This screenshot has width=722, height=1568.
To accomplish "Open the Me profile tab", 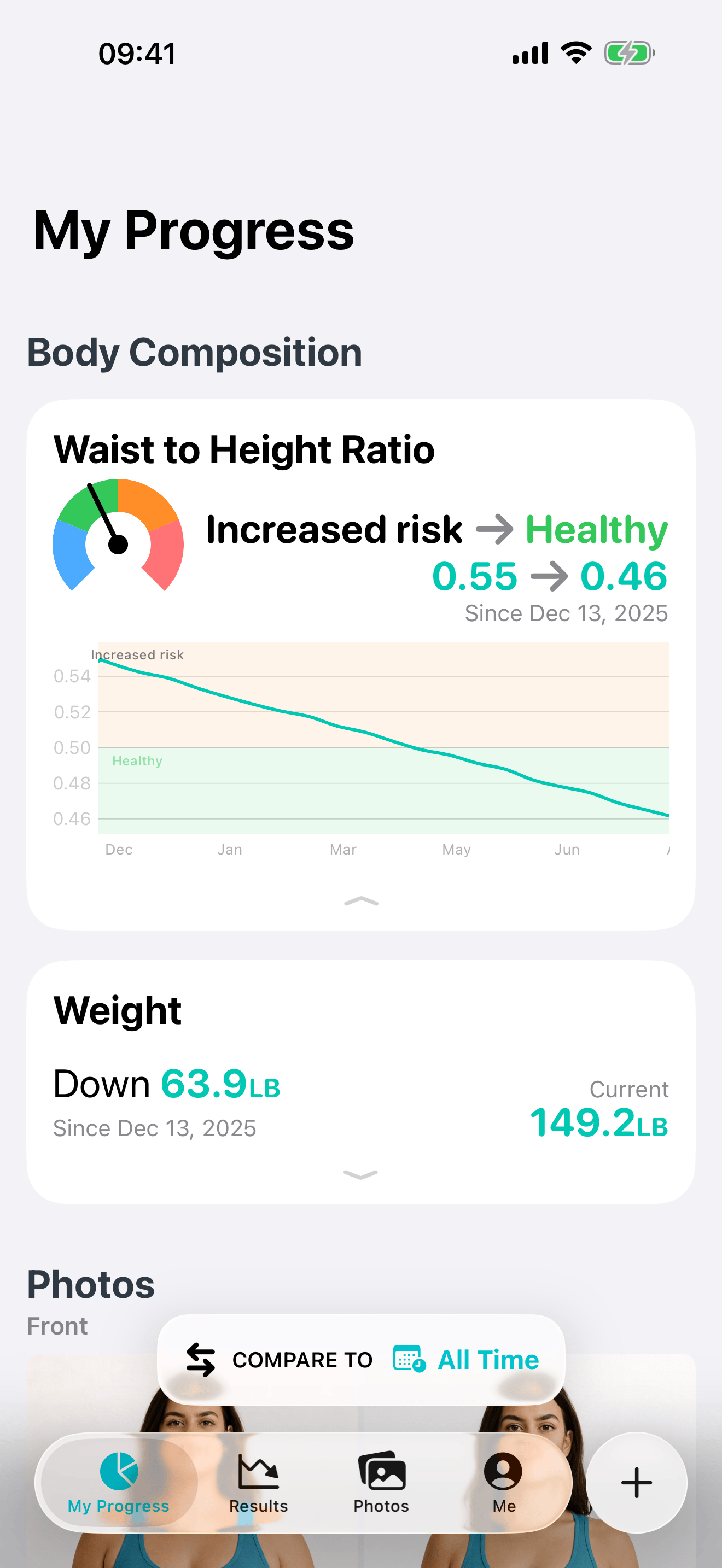I will (503, 1483).
